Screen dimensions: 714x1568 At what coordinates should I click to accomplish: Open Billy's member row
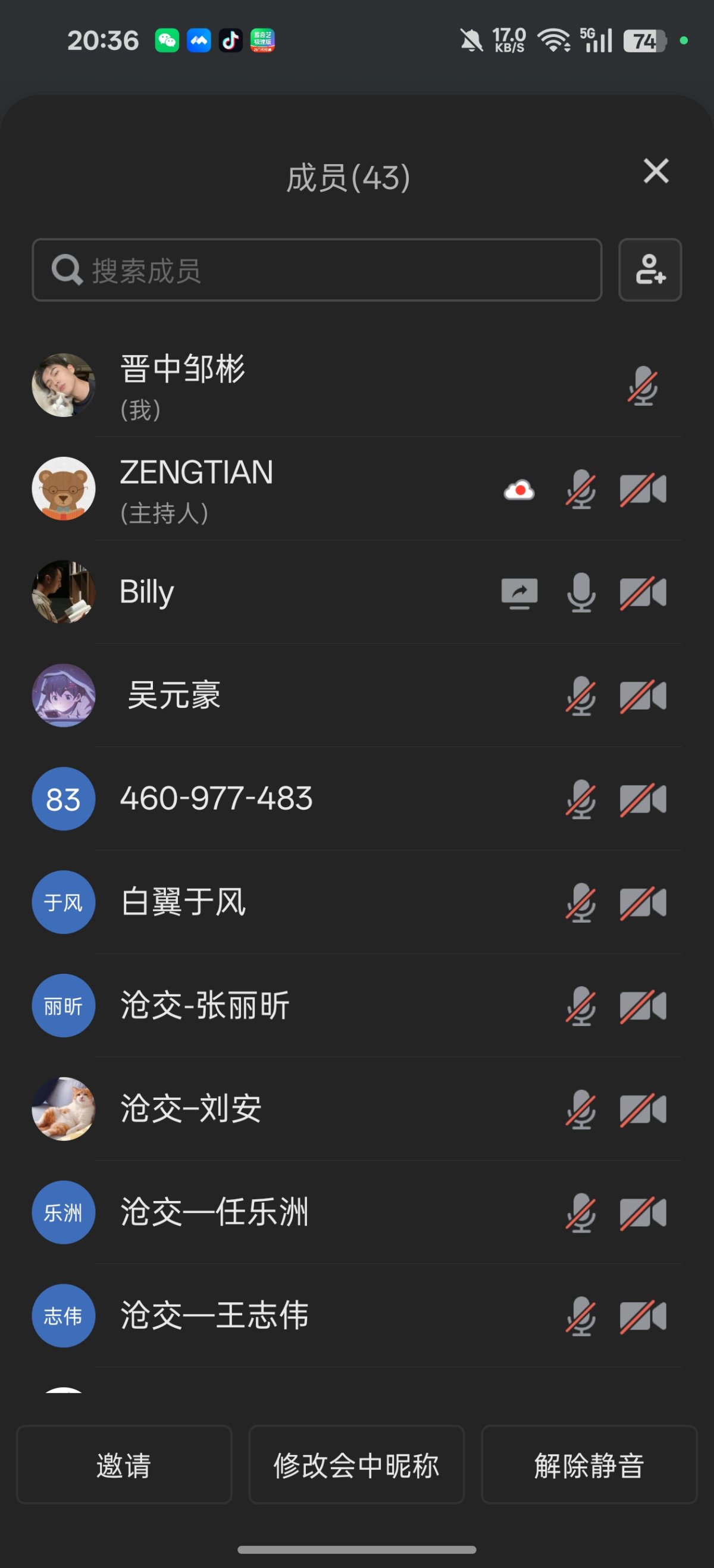coord(147,592)
